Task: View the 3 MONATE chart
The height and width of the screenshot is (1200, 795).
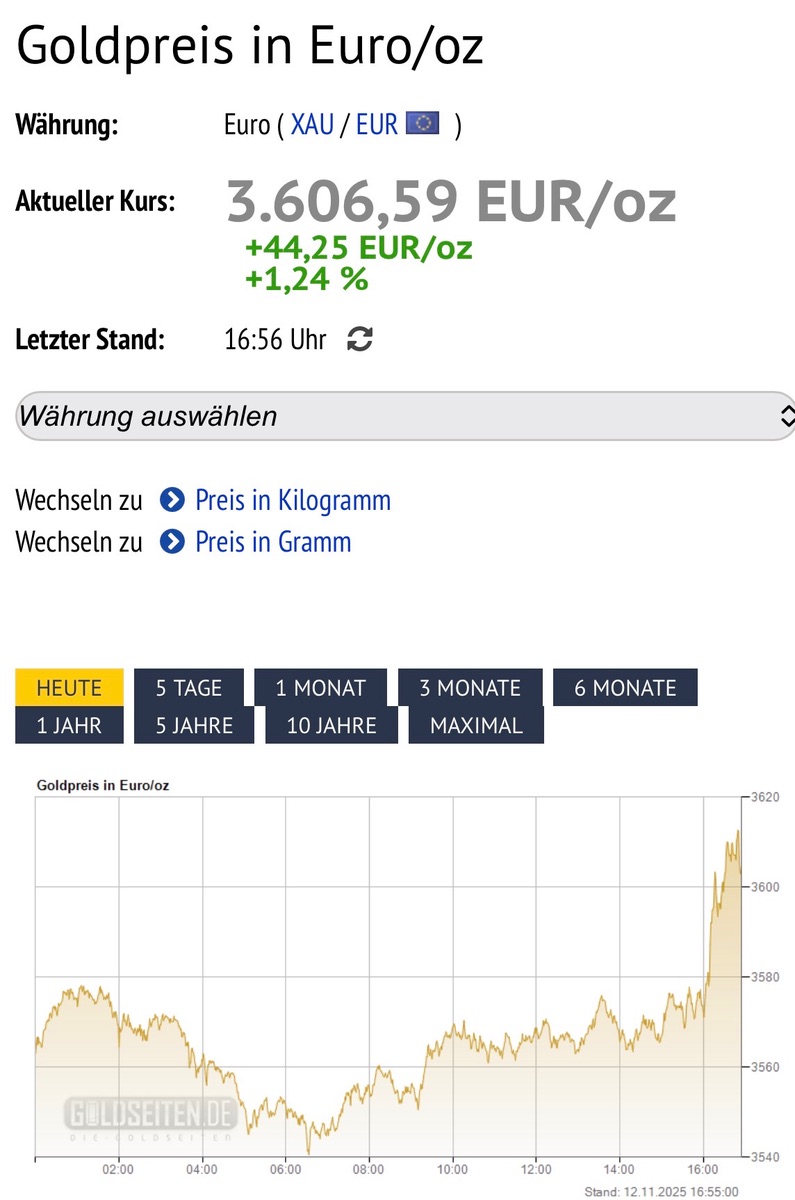Action: coord(470,688)
